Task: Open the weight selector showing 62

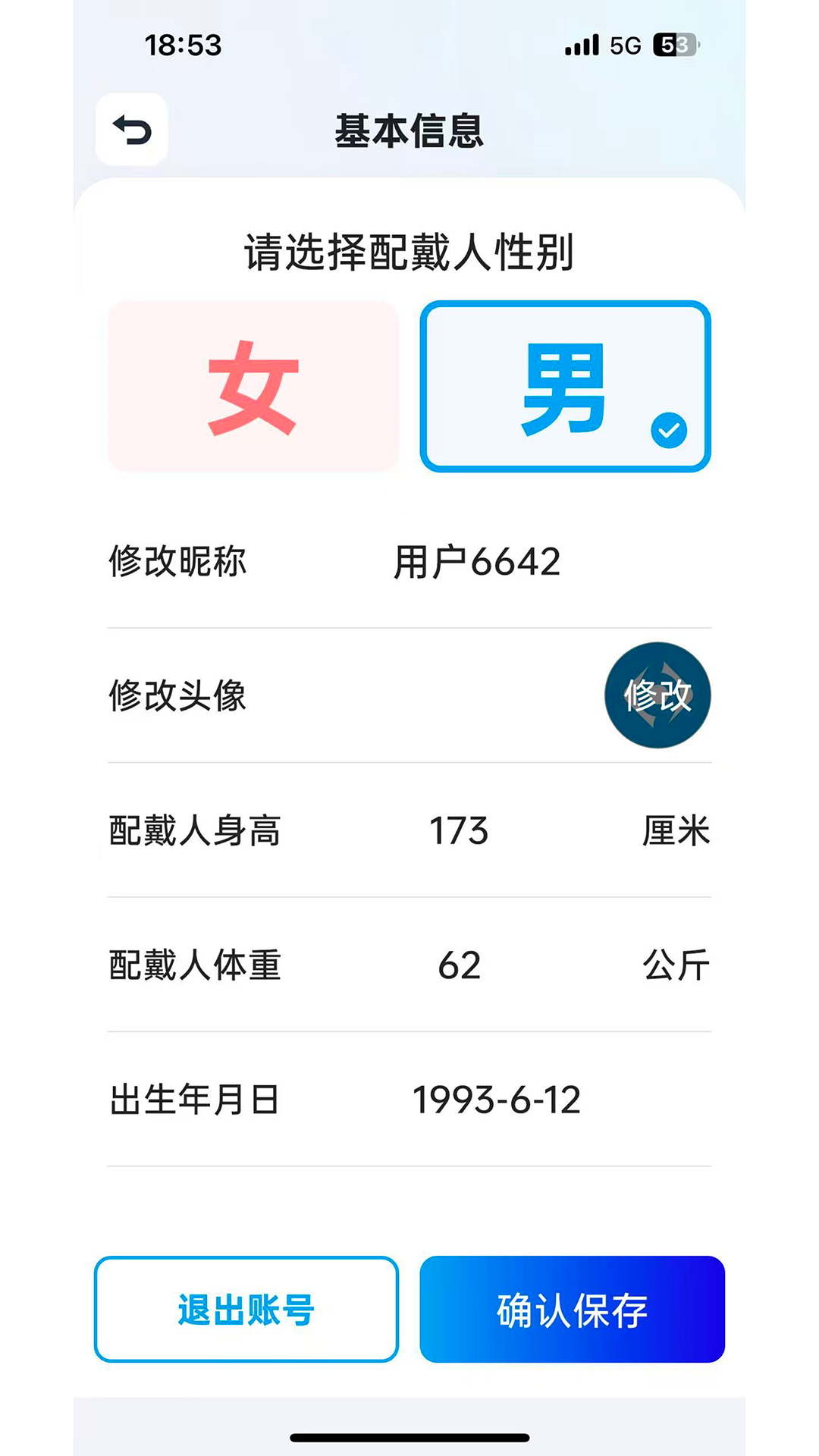Action: (459, 965)
